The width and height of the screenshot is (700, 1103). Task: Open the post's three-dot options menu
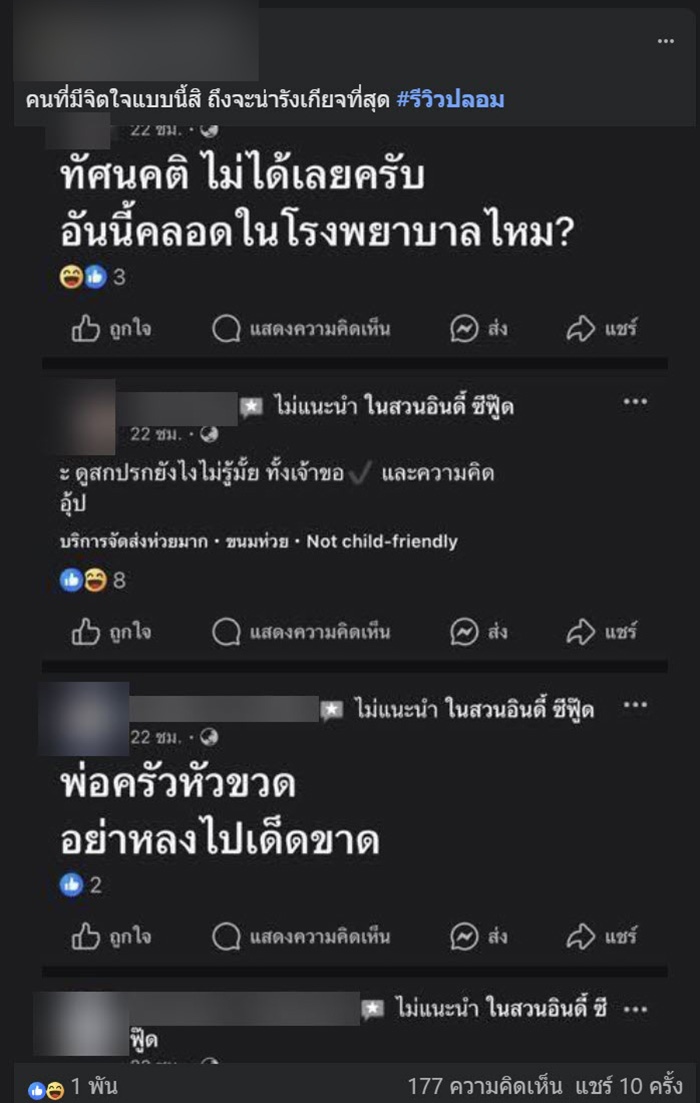666,41
